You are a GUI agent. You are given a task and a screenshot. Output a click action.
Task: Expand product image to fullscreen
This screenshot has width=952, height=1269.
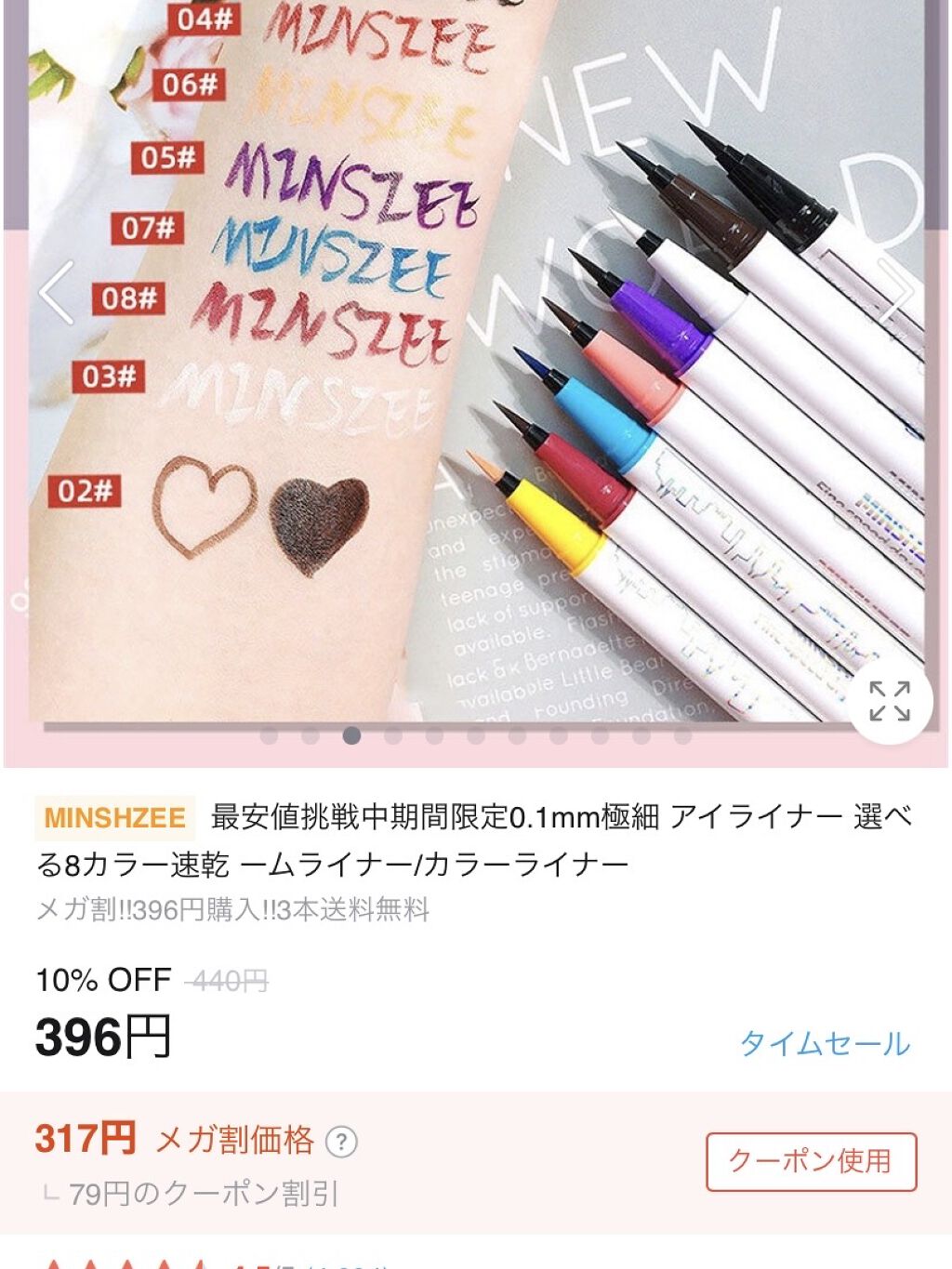click(x=890, y=701)
